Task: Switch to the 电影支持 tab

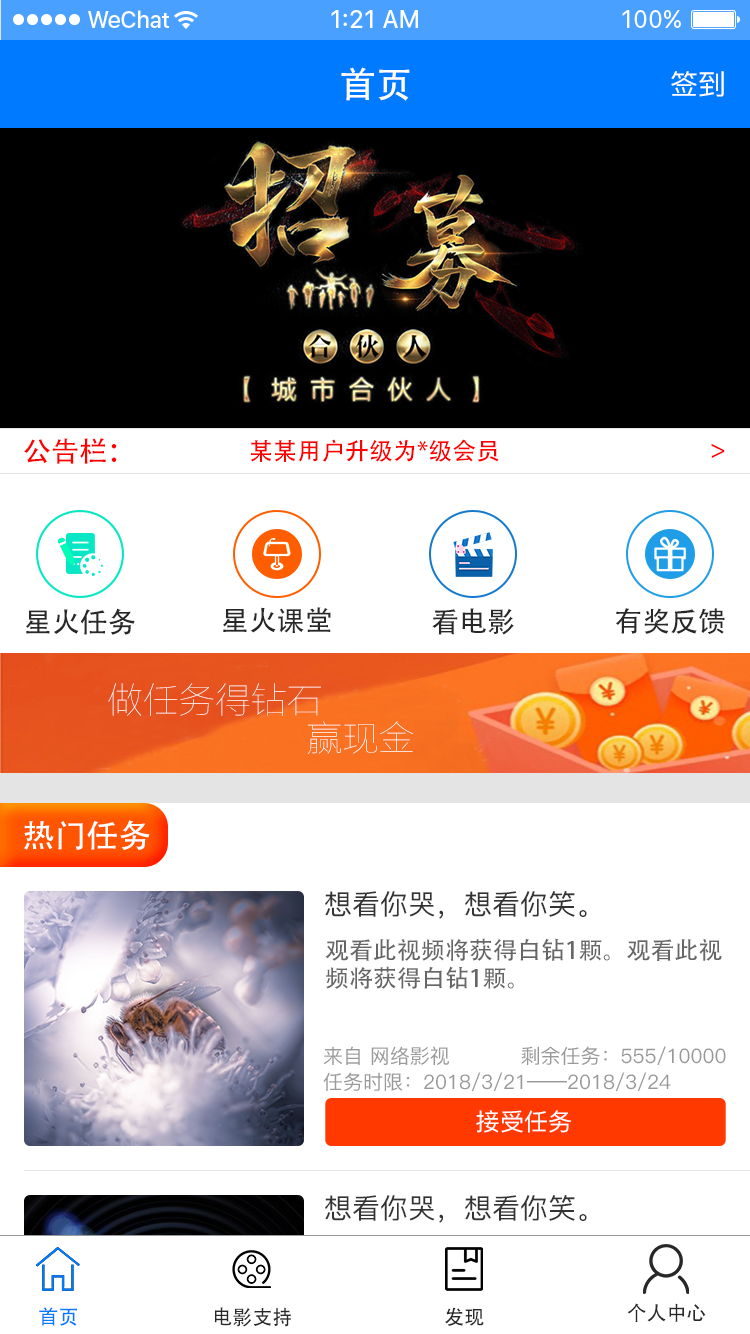Action: pos(252,1286)
